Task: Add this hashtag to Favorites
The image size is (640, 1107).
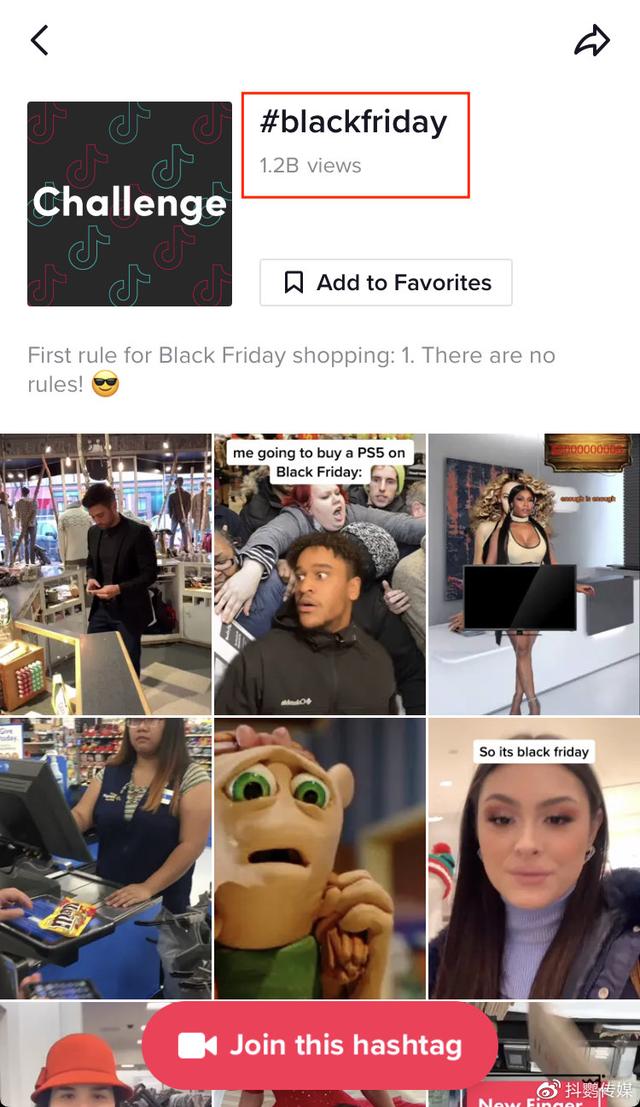Action: point(386,283)
